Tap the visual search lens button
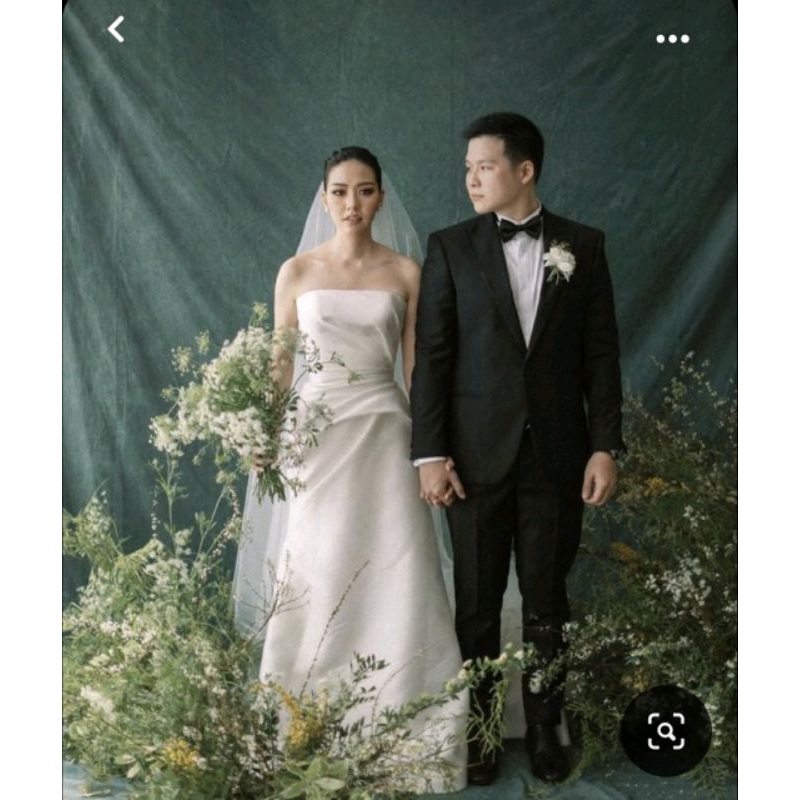This screenshot has width=800, height=800. pos(666,731)
